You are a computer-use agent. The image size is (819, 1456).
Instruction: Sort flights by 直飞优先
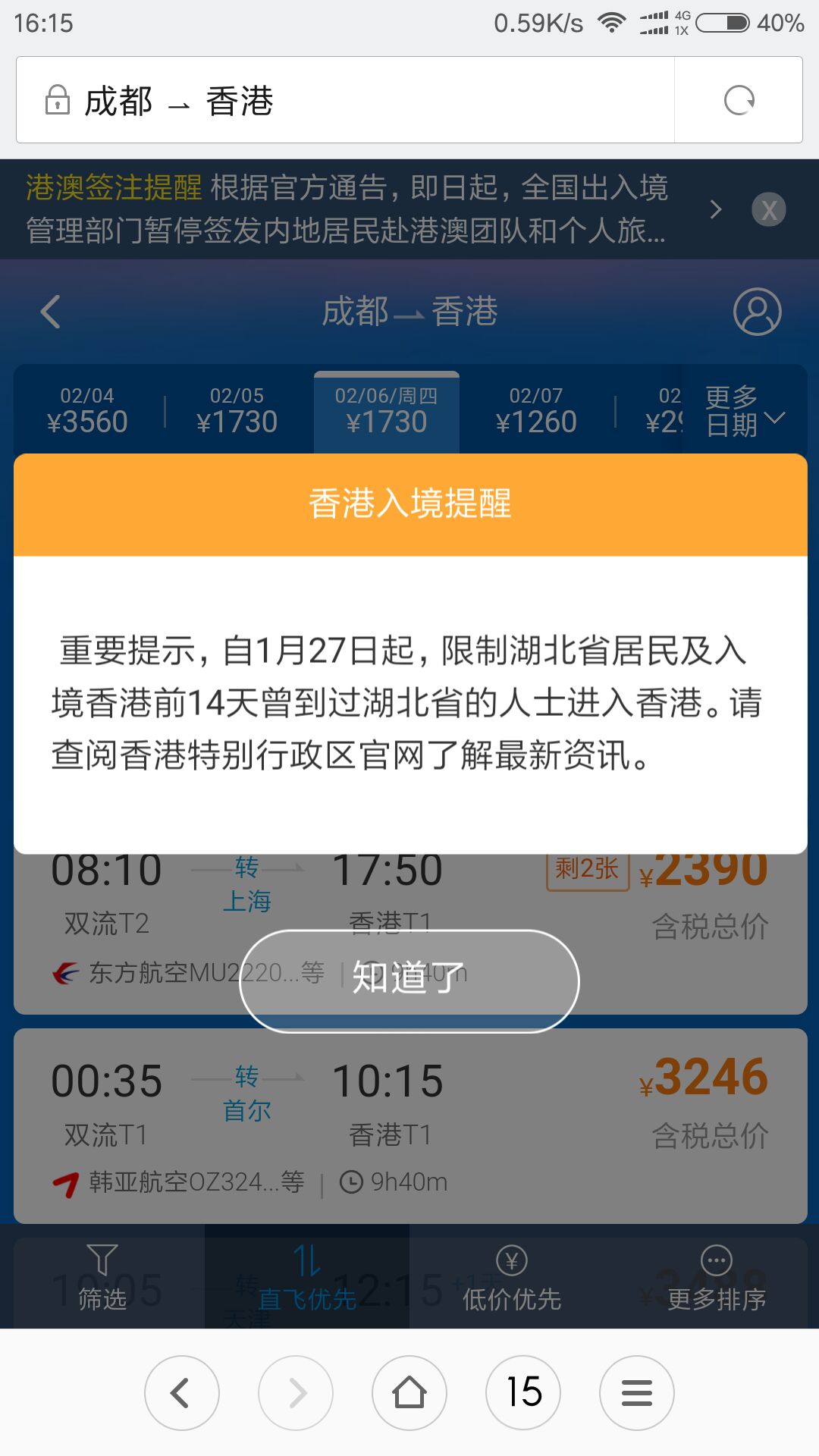tap(307, 1279)
